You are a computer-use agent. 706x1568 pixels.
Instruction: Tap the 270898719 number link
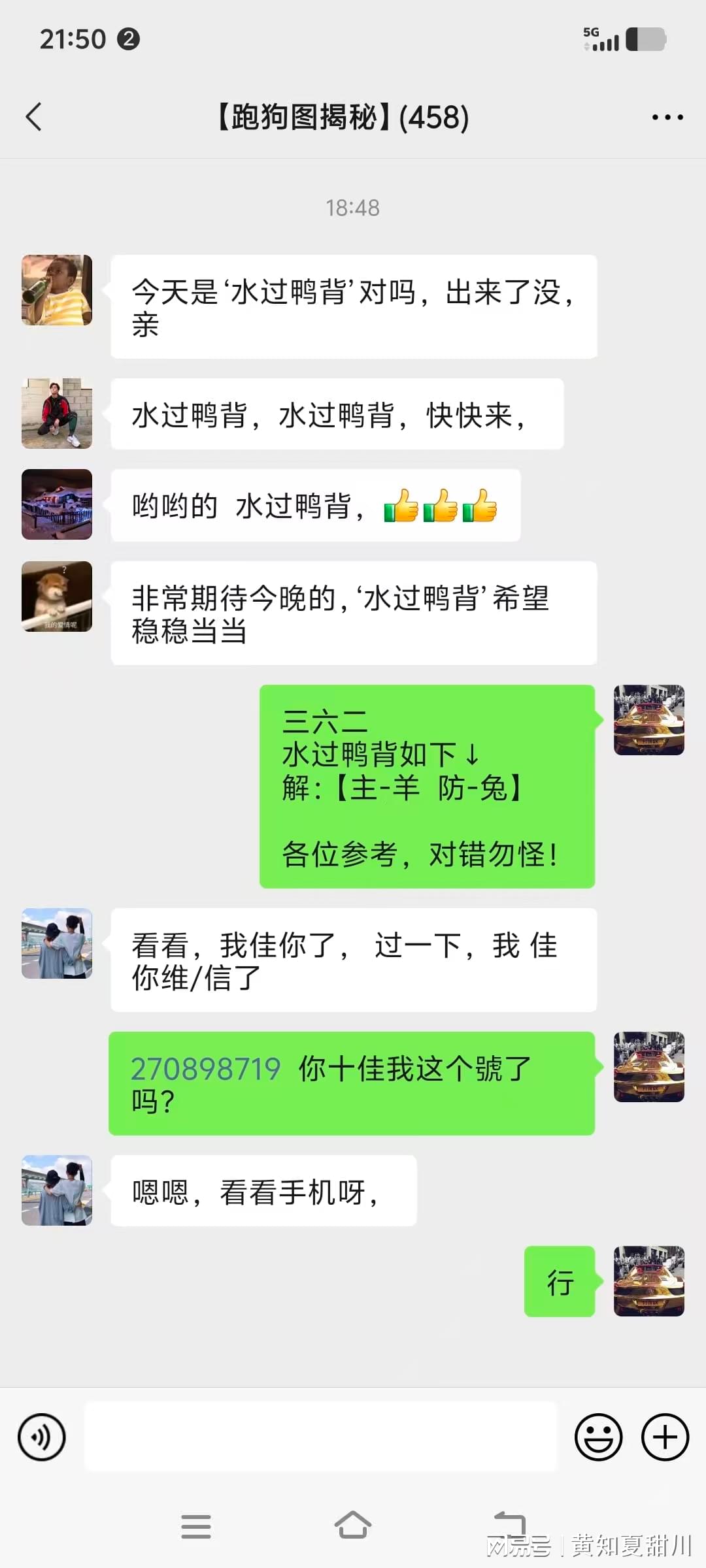click(206, 1069)
